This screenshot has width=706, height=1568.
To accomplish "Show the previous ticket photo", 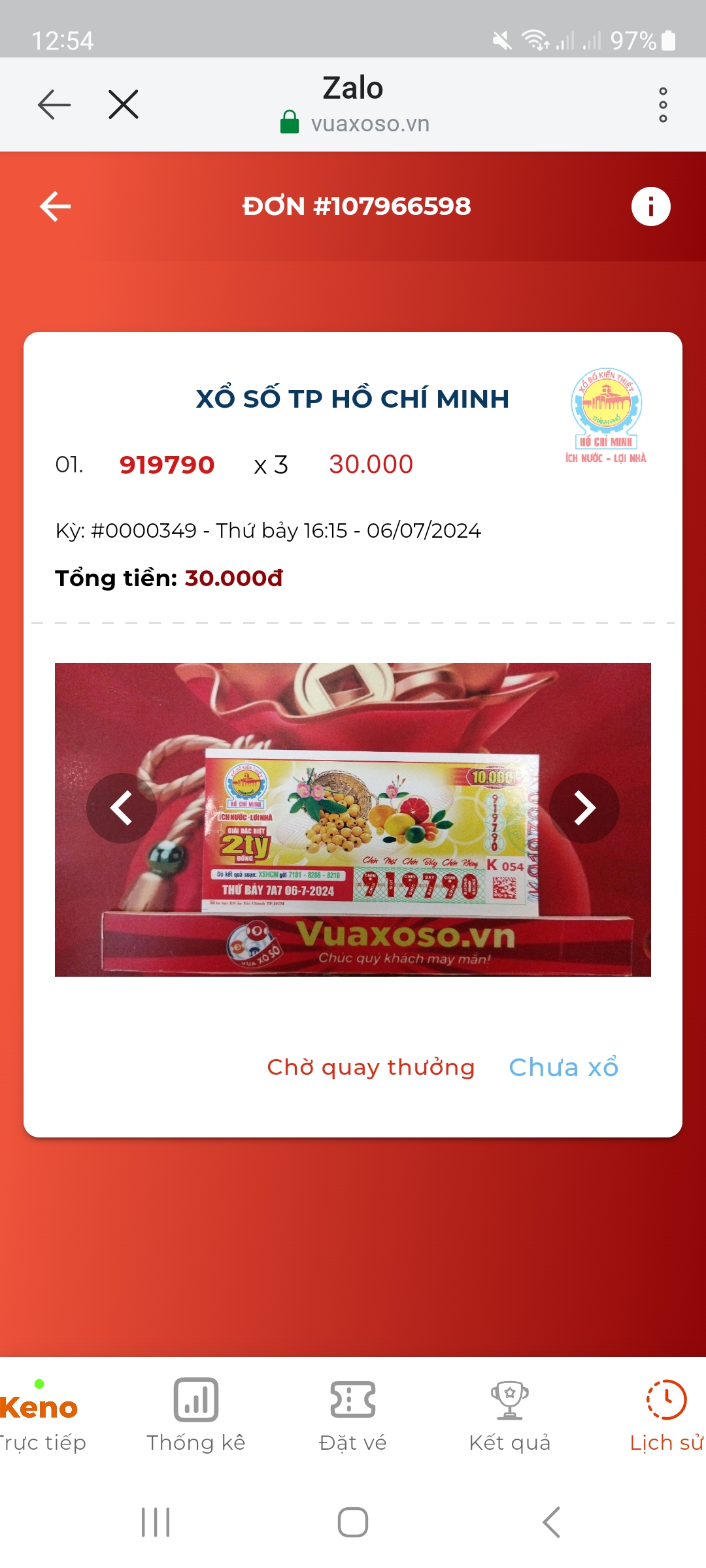I will pos(122,808).
